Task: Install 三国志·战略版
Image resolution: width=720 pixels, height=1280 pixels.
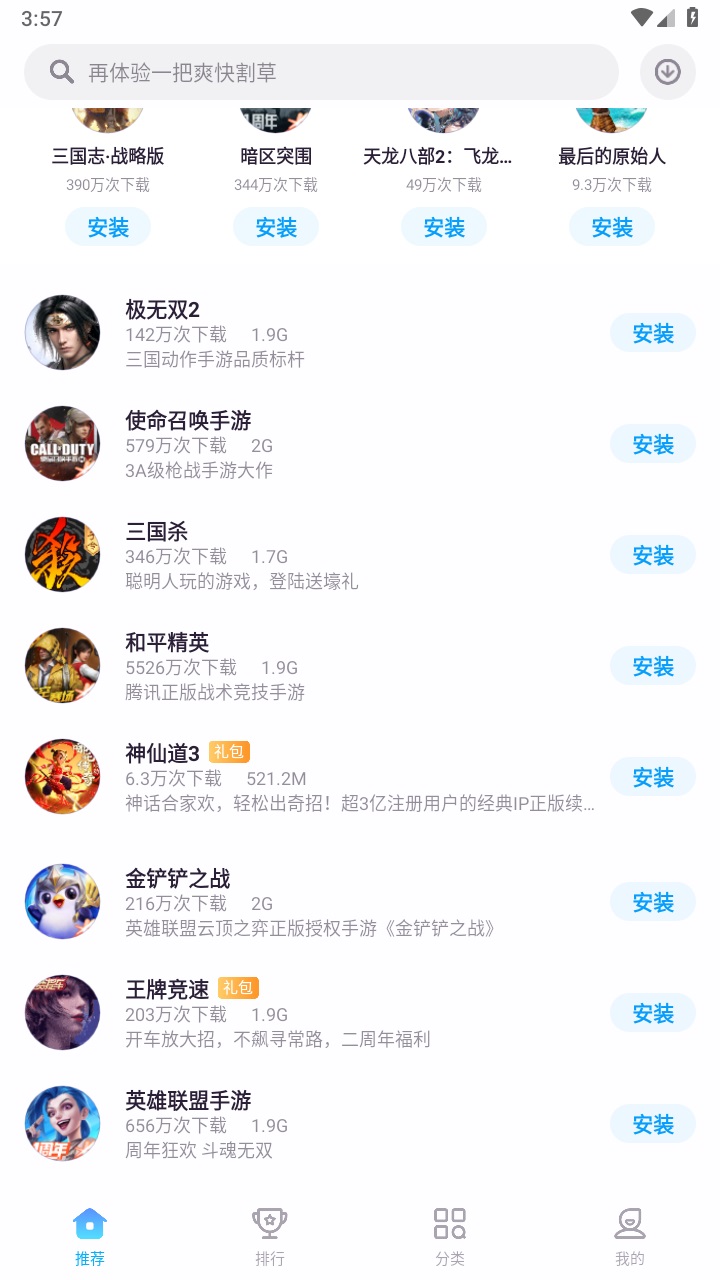Action: coord(108,227)
